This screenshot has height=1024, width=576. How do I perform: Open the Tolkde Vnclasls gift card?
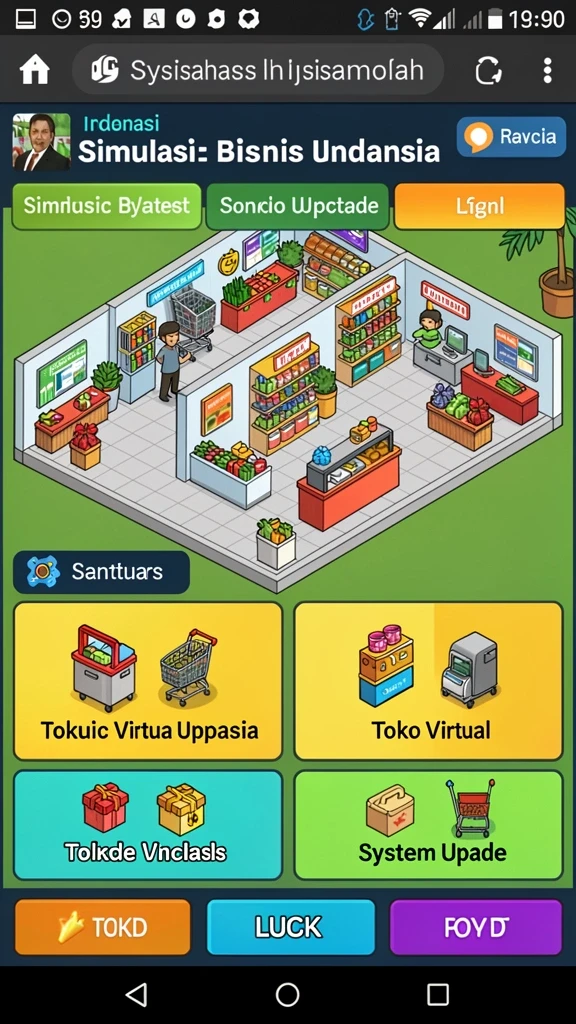click(148, 825)
